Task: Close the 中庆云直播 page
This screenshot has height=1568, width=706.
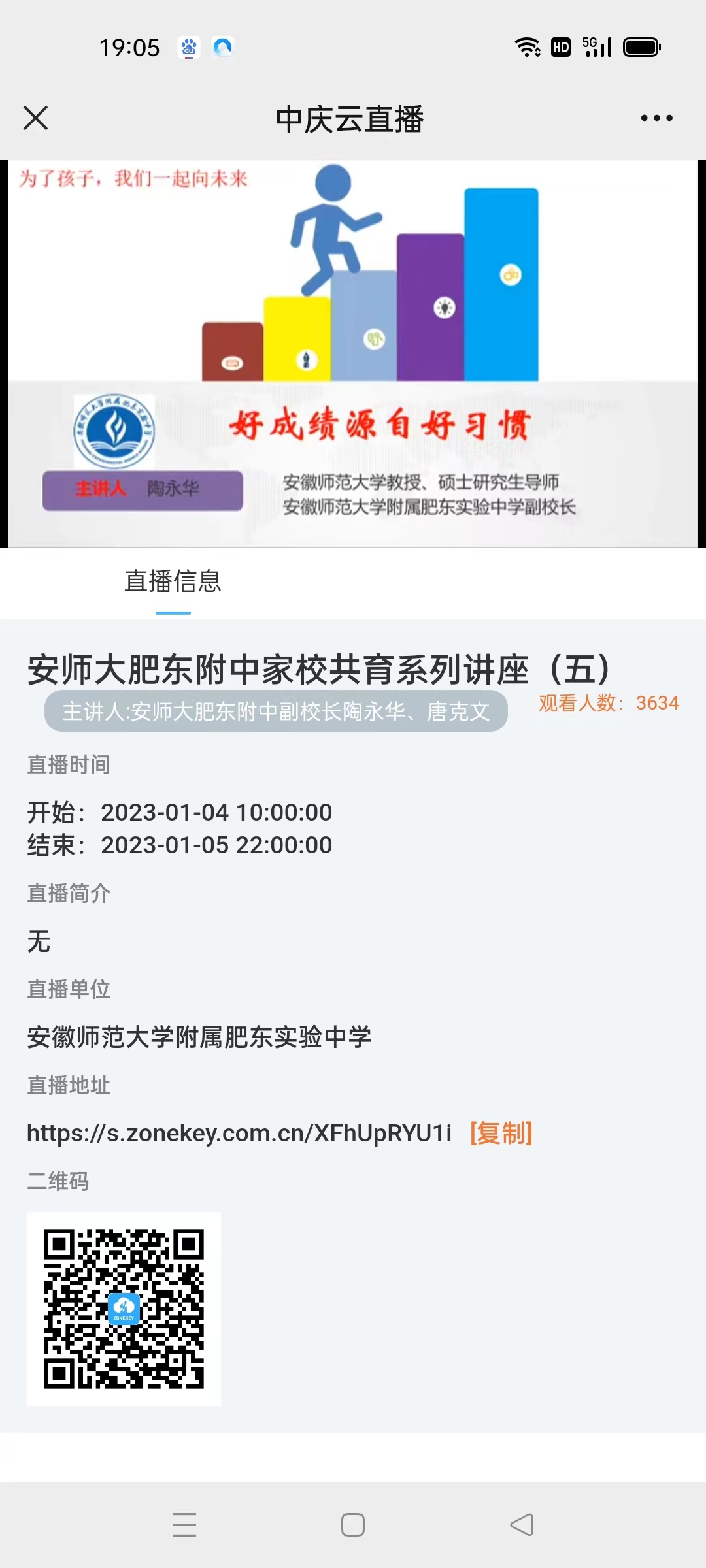Action: (x=36, y=118)
